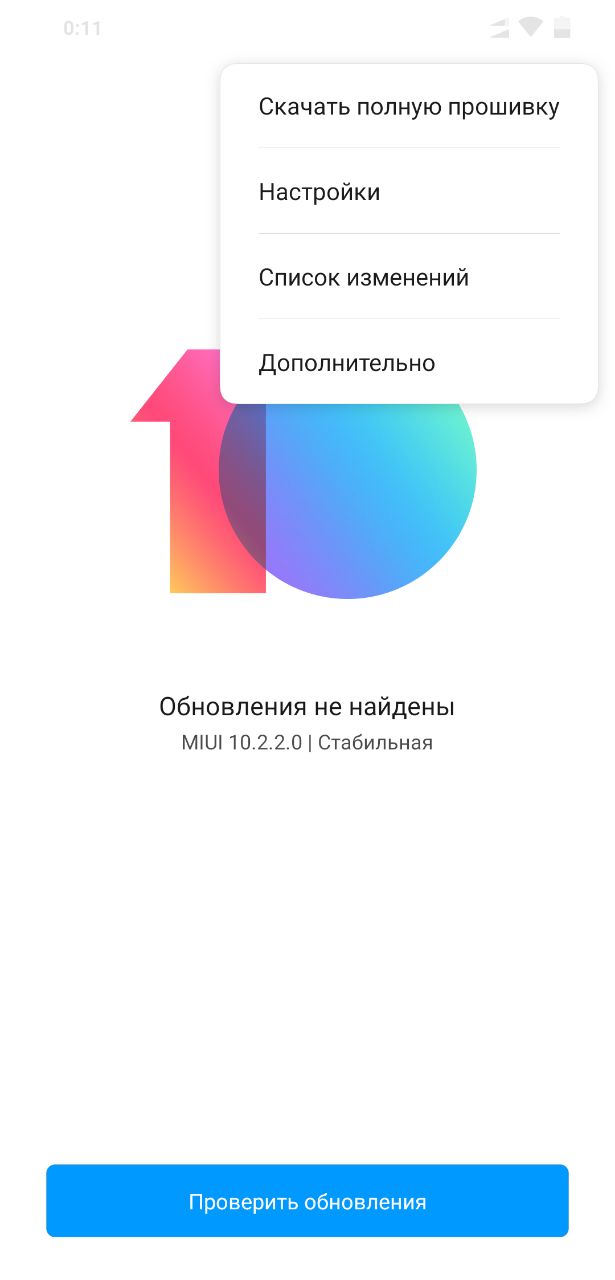Screen dimensions: 615x1280
Task: Select "Скачать полную прошивку" menu item
Action: click(x=408, y=107)
